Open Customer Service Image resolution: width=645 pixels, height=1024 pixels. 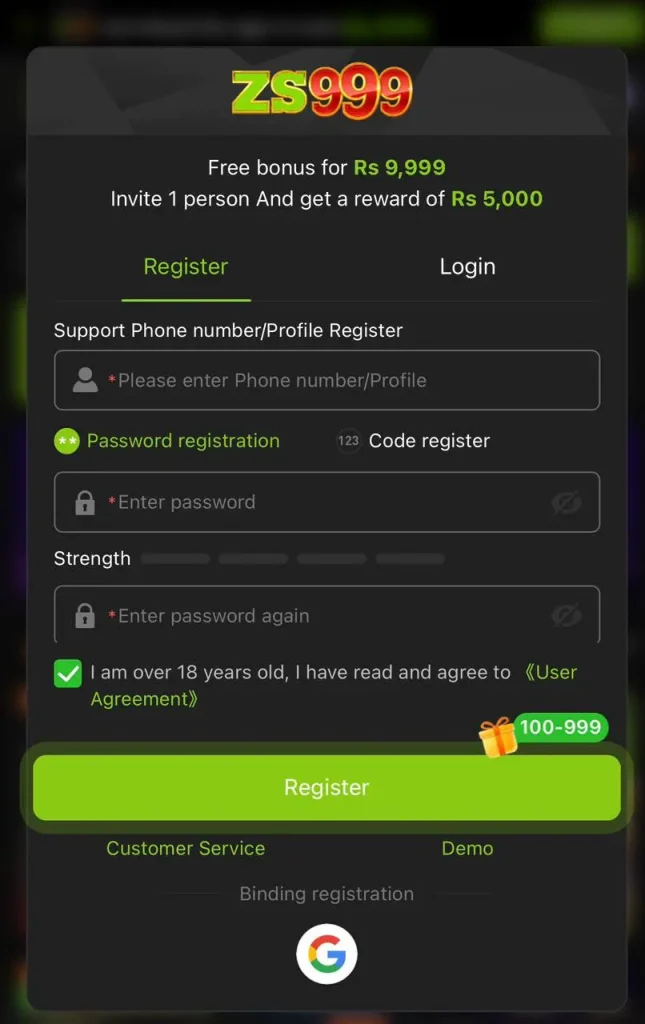point(186,848)
